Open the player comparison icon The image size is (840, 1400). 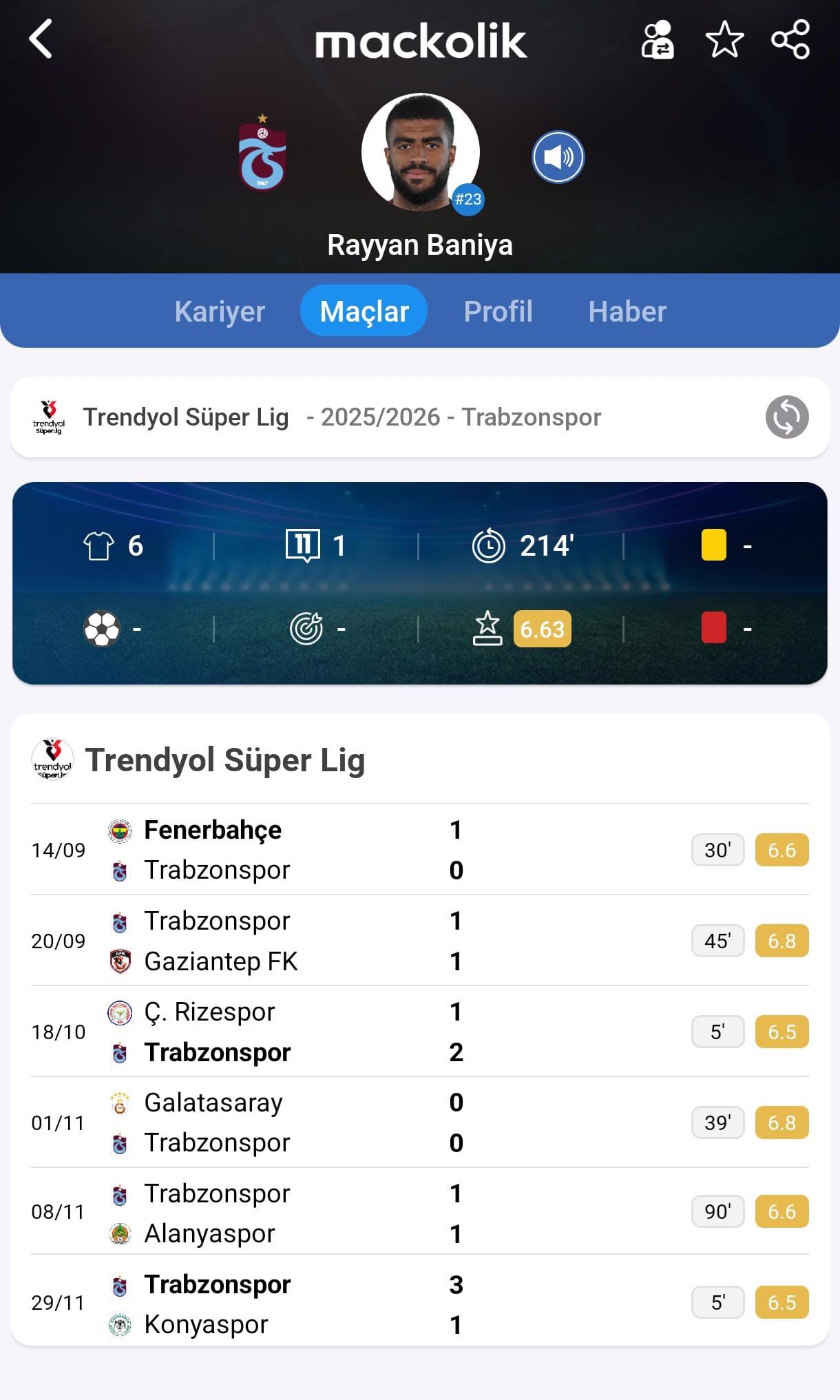coord(657,40)
